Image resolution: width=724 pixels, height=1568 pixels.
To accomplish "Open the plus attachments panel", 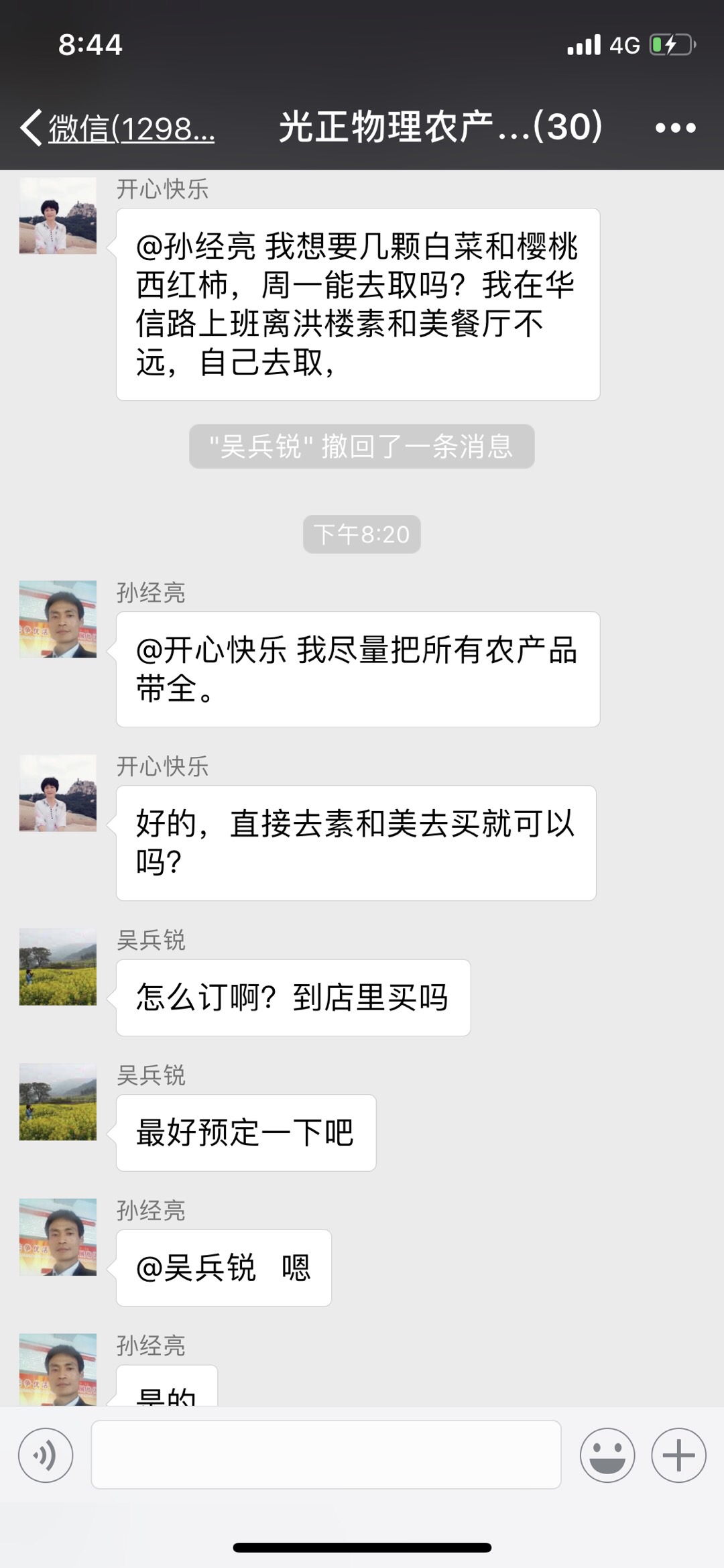I will [678, 1455].
